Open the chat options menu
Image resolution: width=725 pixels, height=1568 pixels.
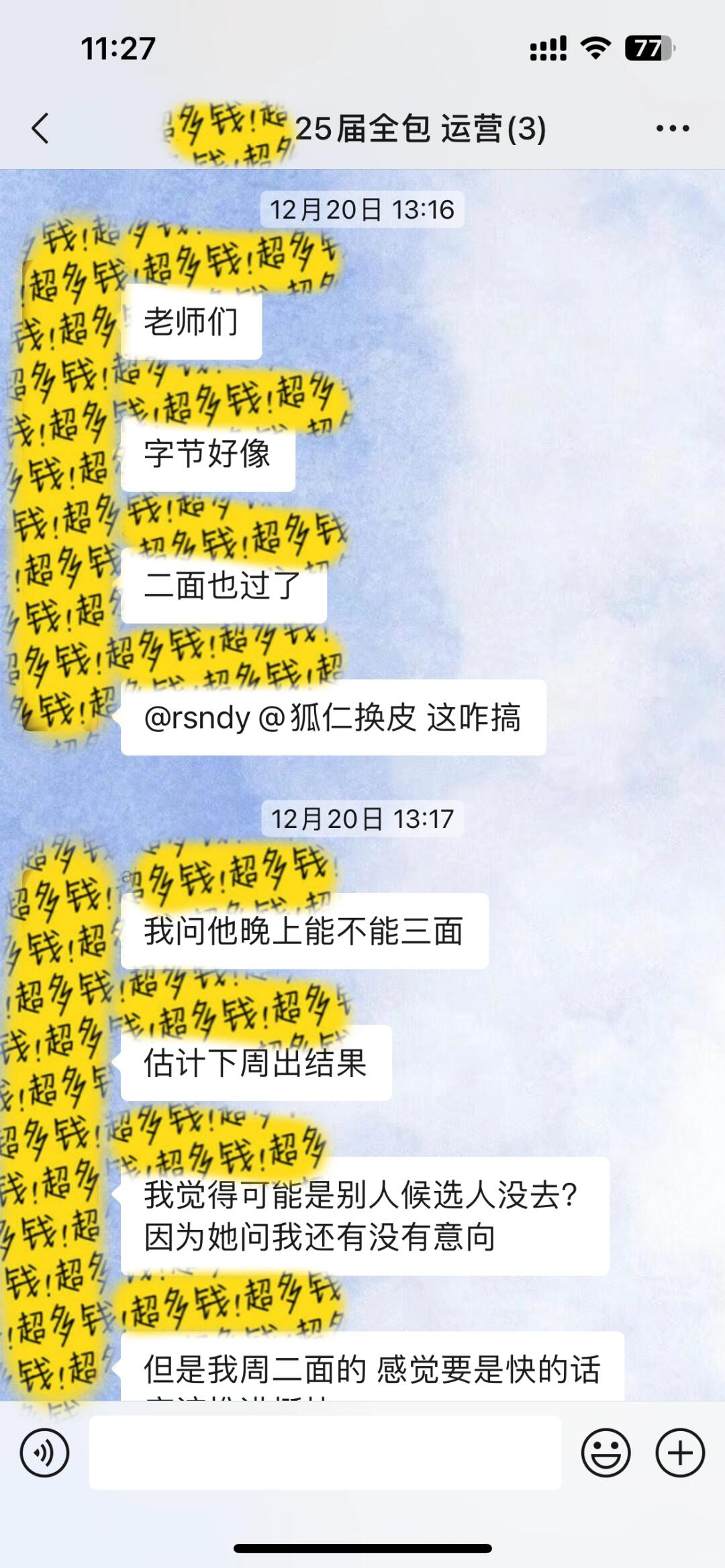click(x=673, y=128)
